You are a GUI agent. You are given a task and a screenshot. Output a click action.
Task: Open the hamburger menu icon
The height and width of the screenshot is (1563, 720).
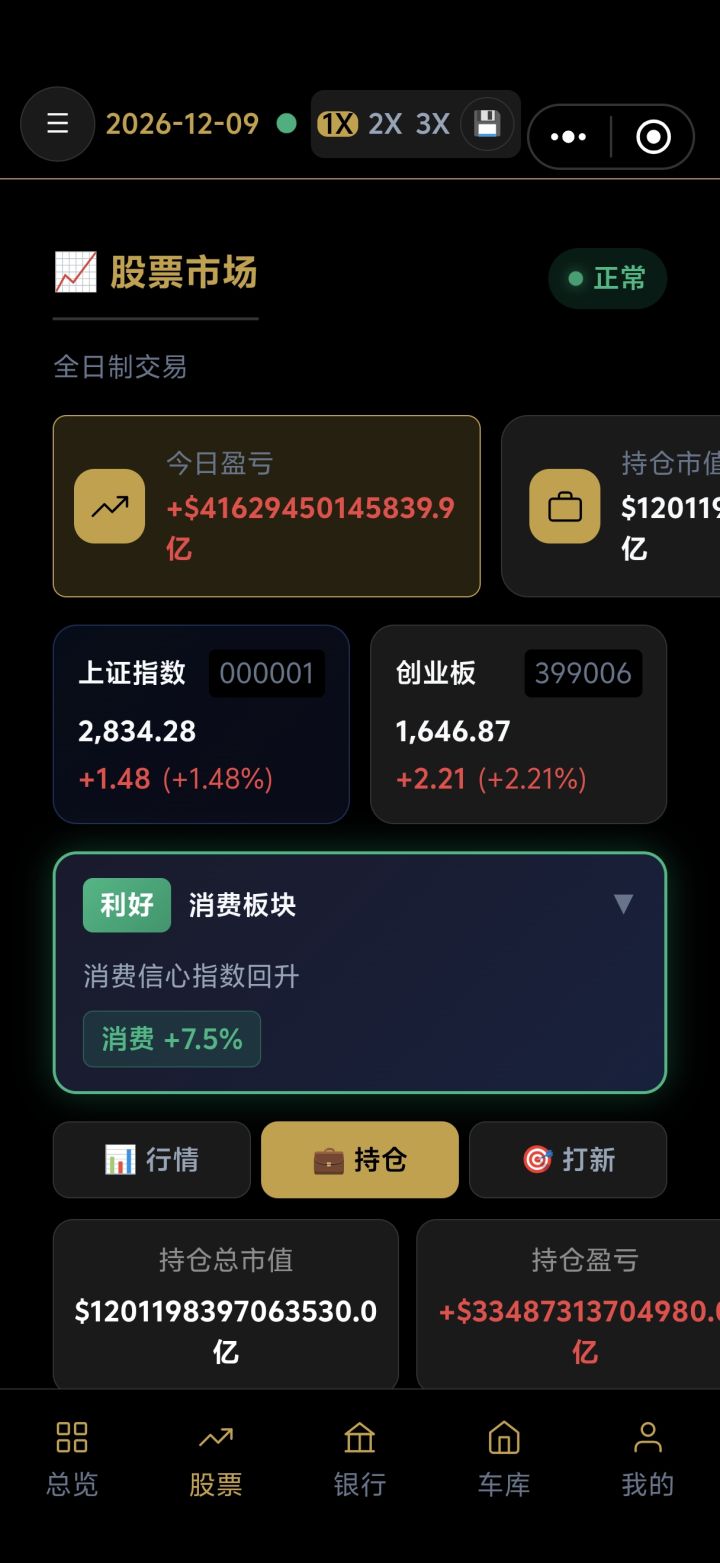point(57,124)
